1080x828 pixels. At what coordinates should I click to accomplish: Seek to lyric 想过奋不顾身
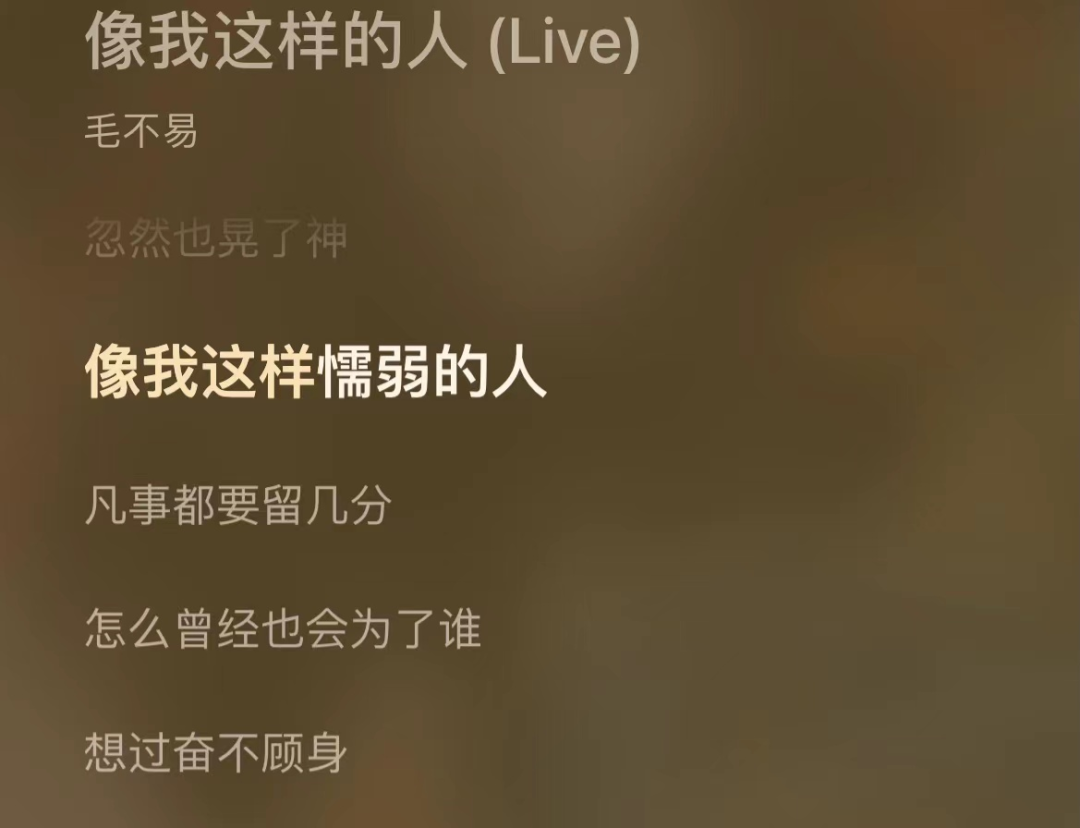pos(216,753)
